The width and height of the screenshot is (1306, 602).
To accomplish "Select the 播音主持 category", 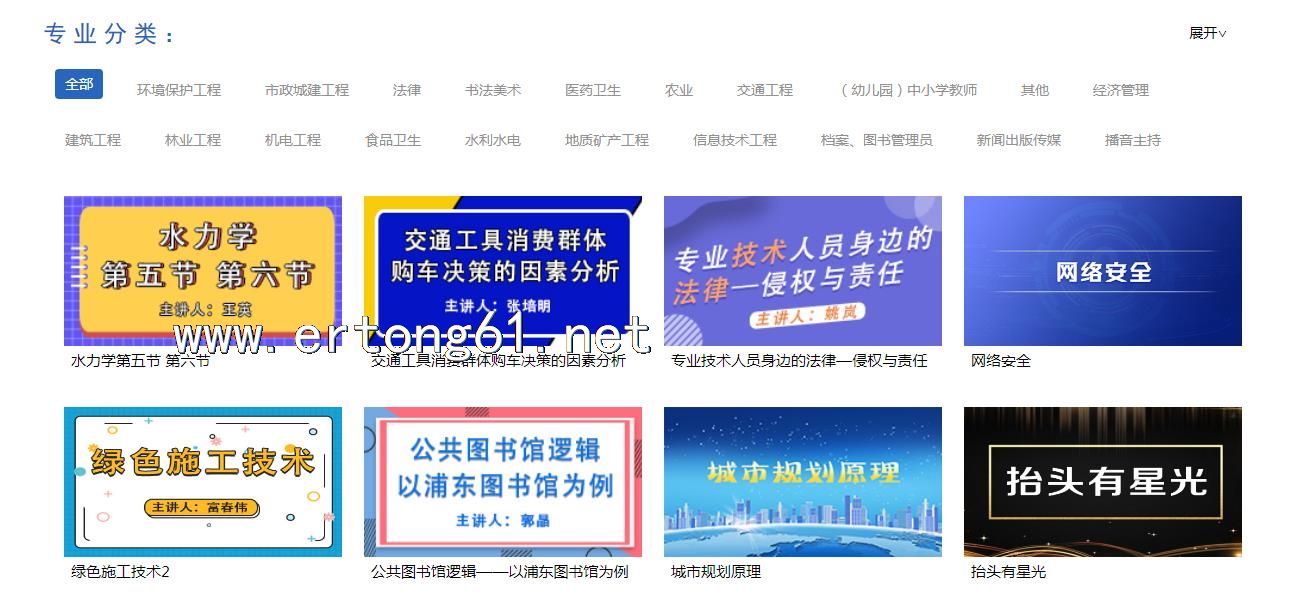I will [x=1133, y=140].
